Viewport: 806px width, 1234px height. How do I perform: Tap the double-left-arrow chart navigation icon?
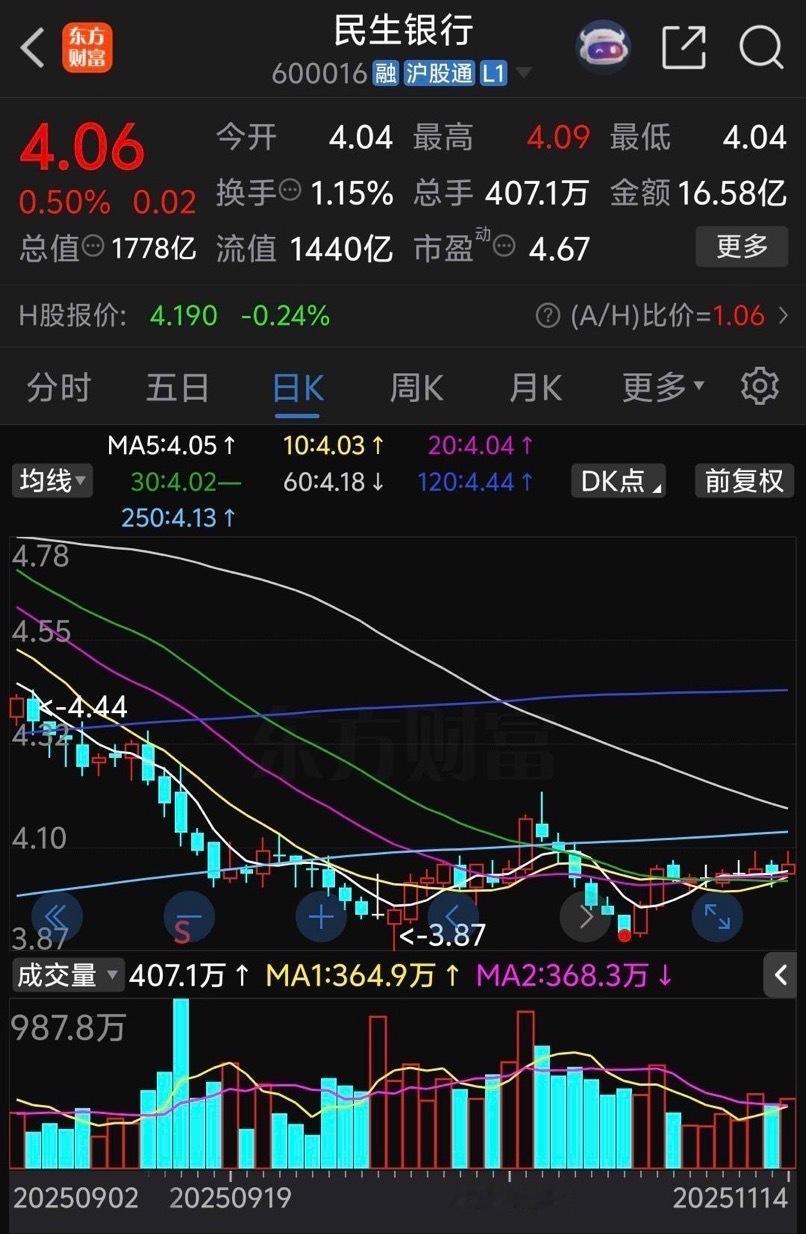tap(58, 916)
